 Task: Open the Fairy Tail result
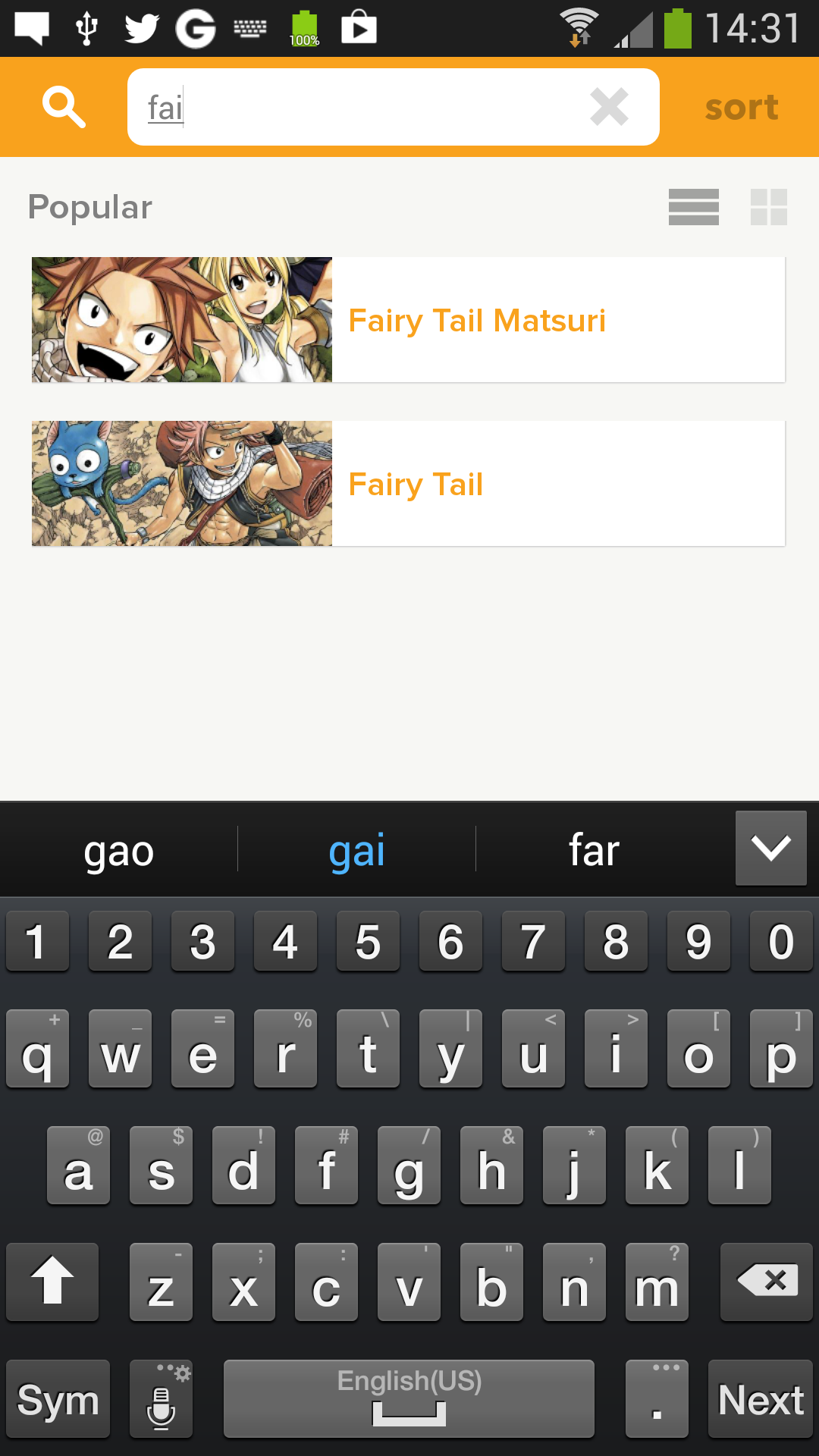pyautogui.click(x=408, y=483)
